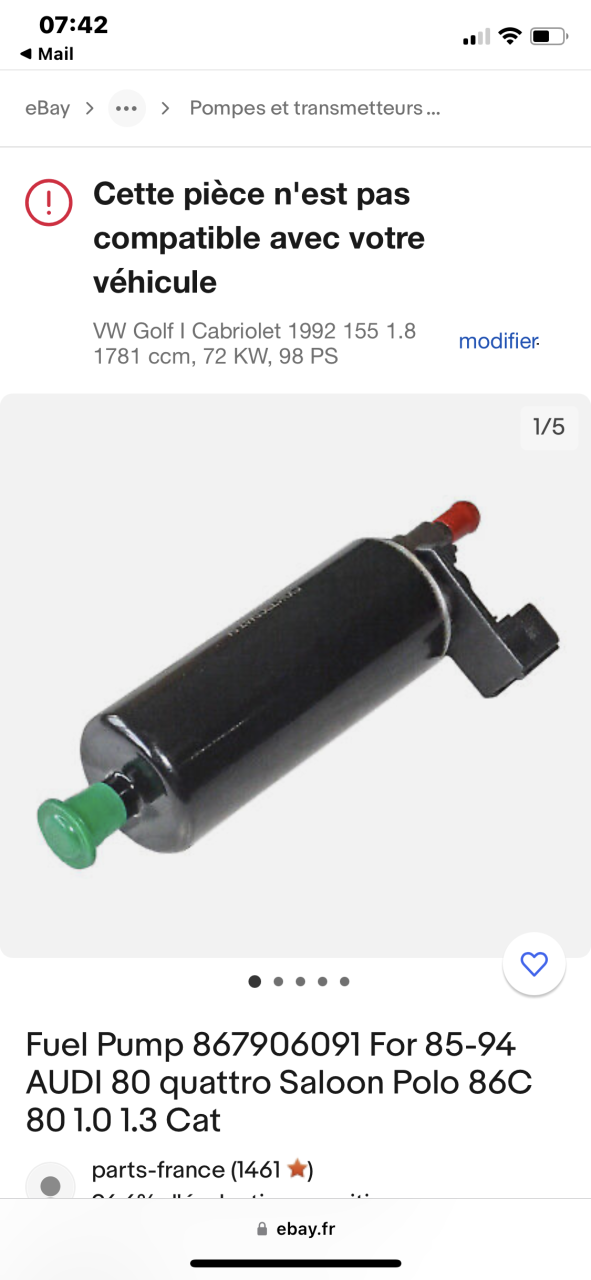Return to Mail app via back link

point(46,54)
